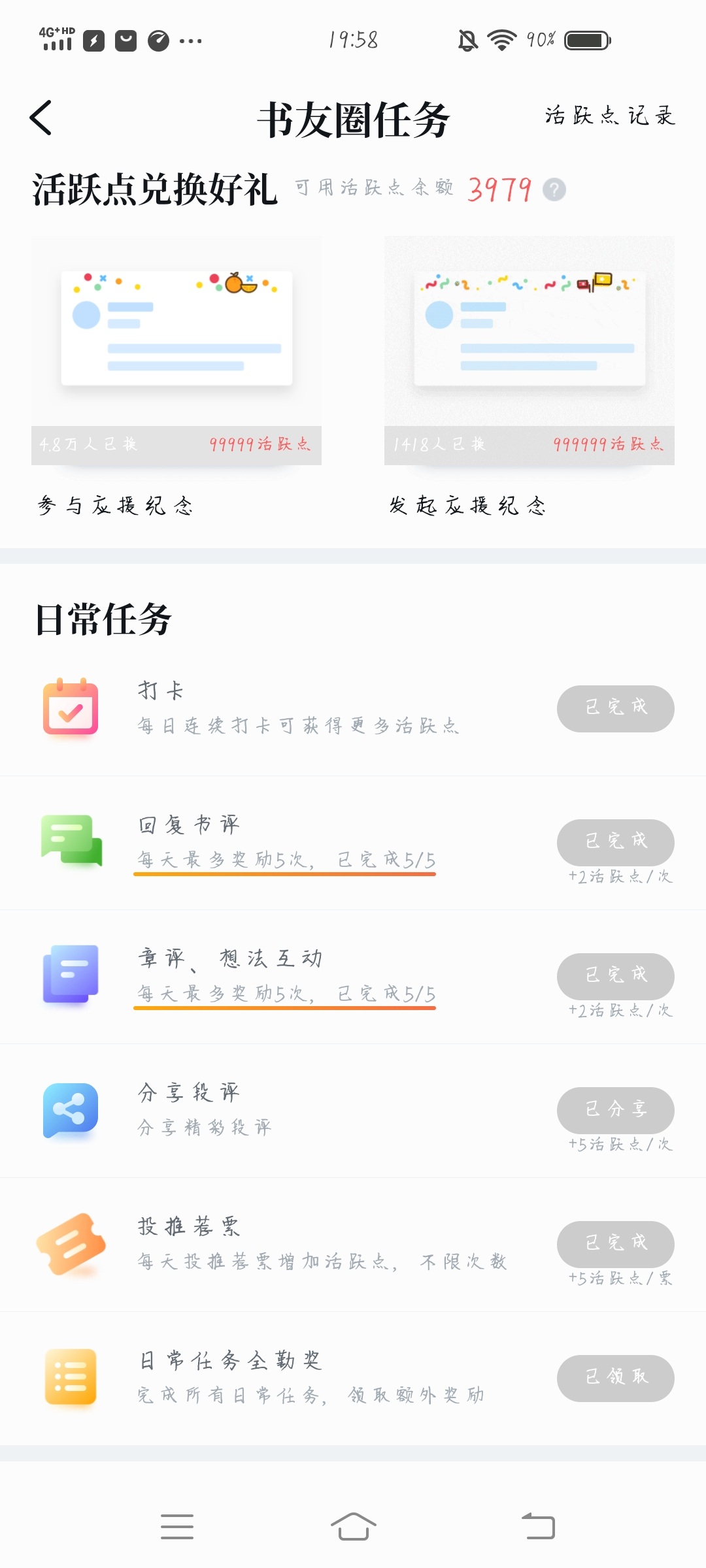The width and height of the screenshot is (706, 1568).
Task: Open system recent apps menu button
Action: click(x=177, y=1527)
